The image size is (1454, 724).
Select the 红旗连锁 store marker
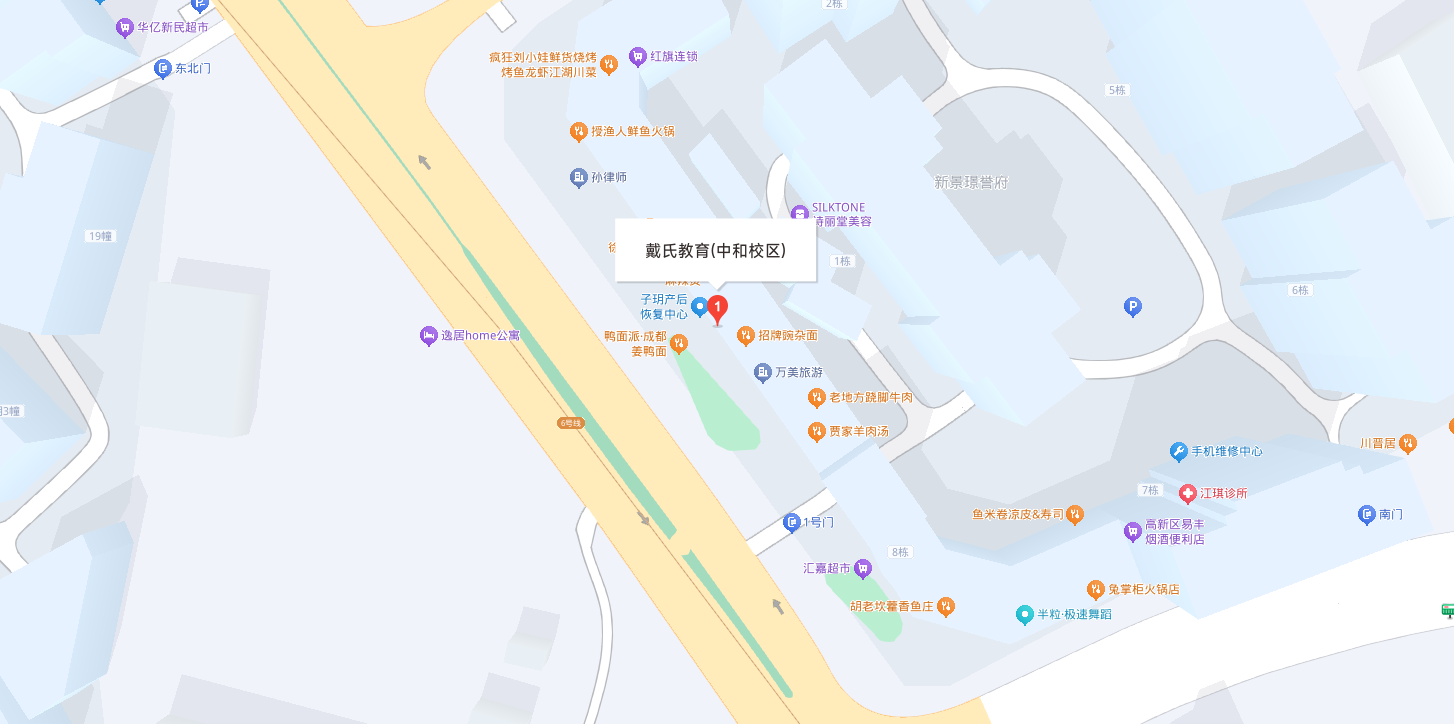[x=638, y=56]
